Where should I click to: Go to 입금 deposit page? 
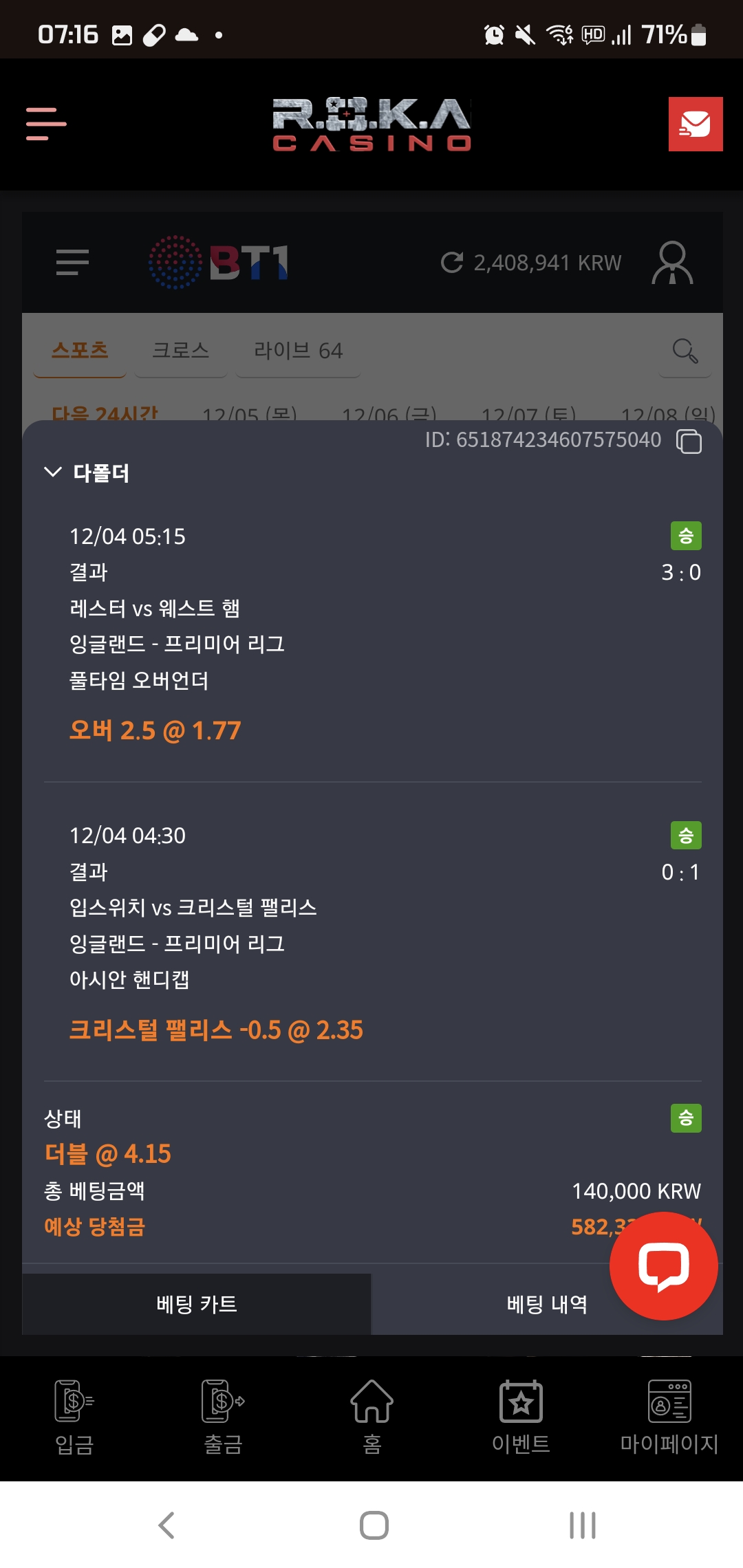74,1417
